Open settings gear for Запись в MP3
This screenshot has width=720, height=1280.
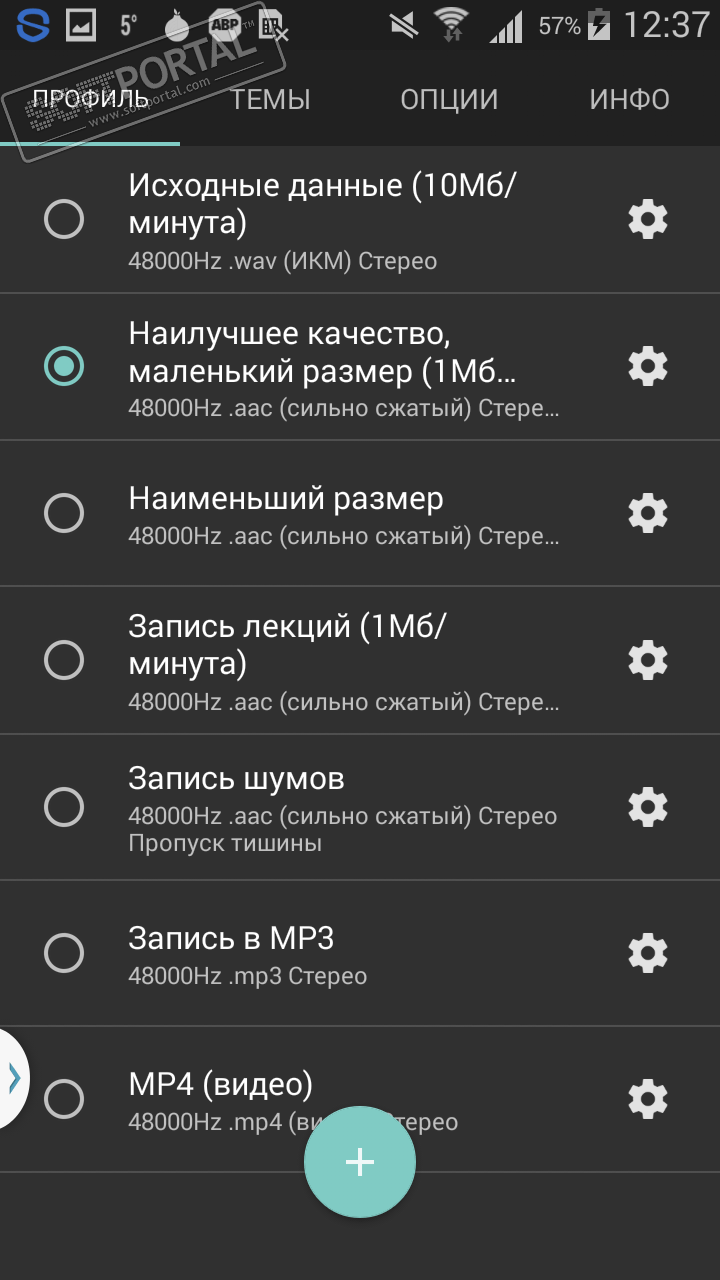647,953
